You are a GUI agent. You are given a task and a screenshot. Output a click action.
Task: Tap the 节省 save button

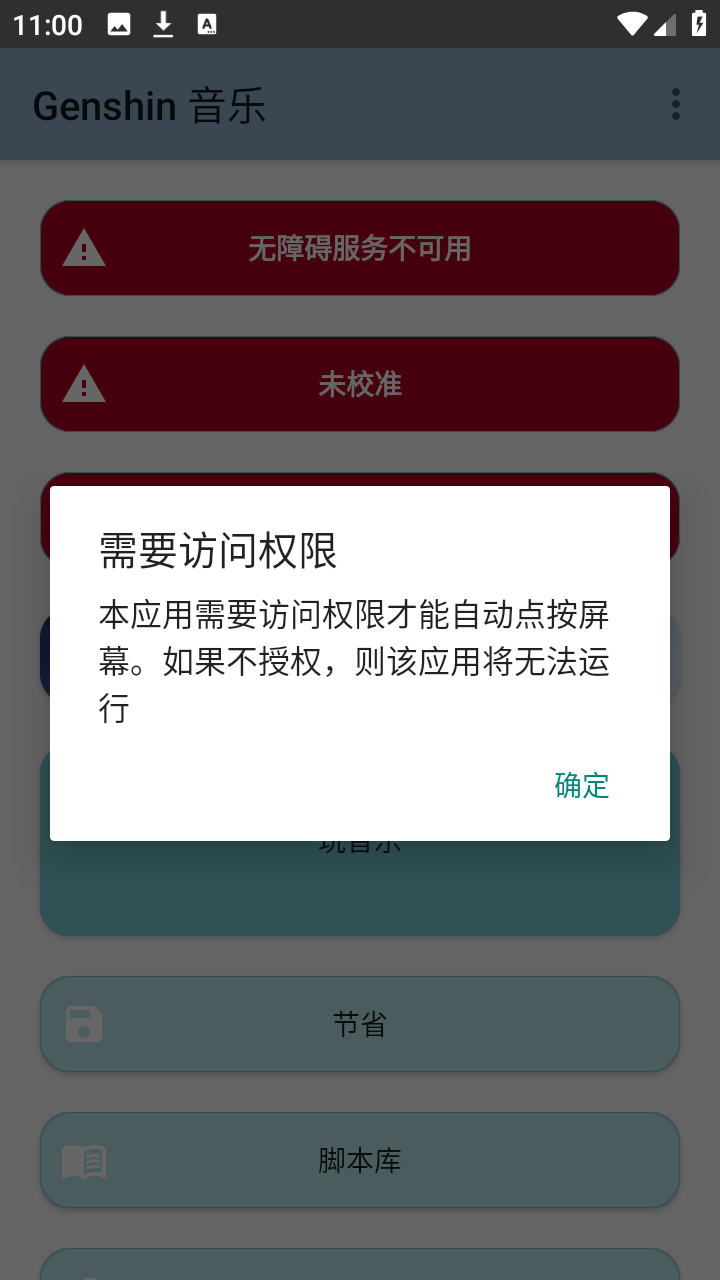pos(360,1023)
